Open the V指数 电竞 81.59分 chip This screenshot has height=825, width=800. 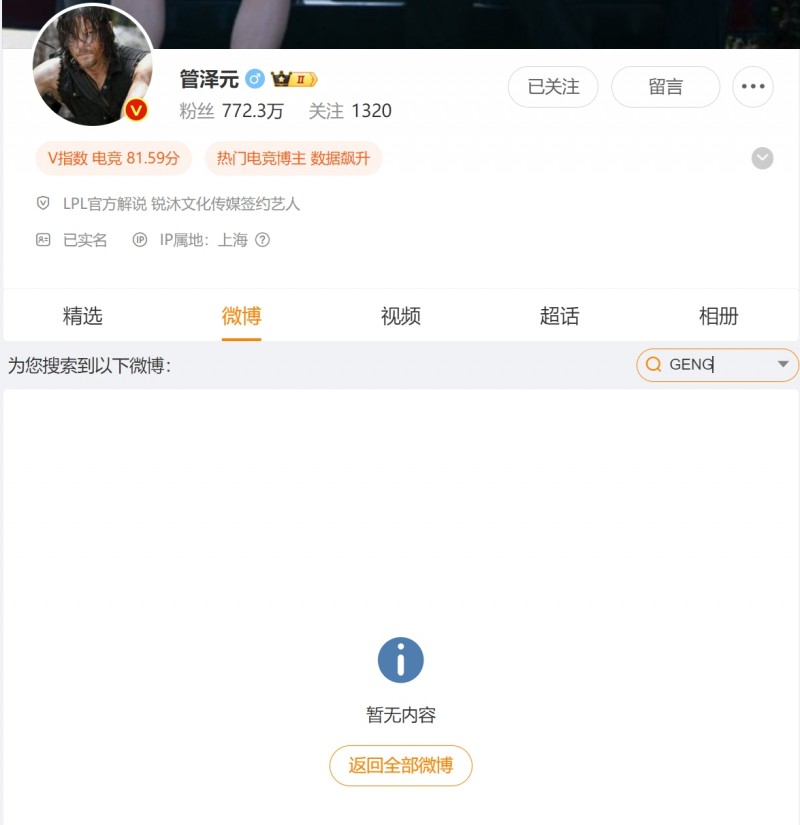[x=113, y=158]
